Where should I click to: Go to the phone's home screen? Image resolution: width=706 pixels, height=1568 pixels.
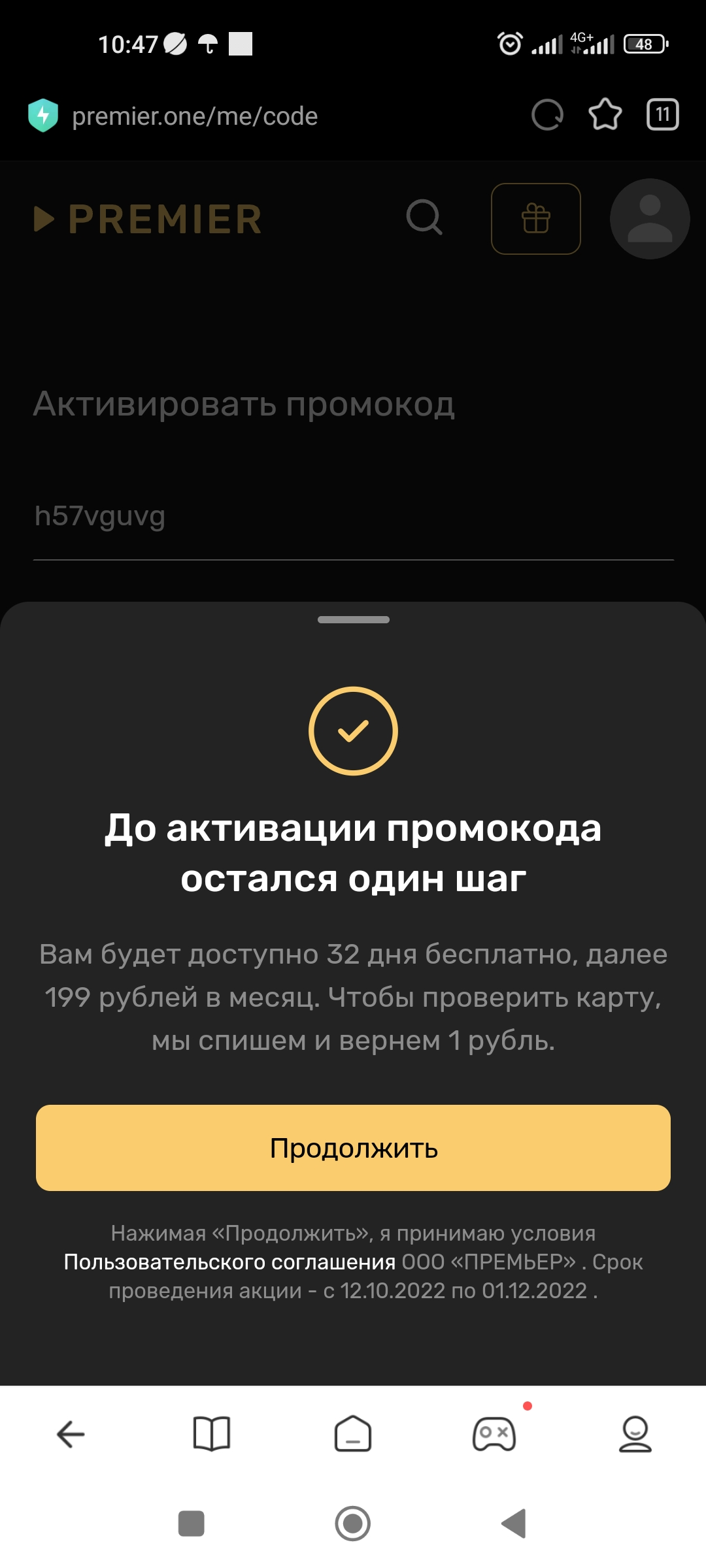tap(353, 1524)
